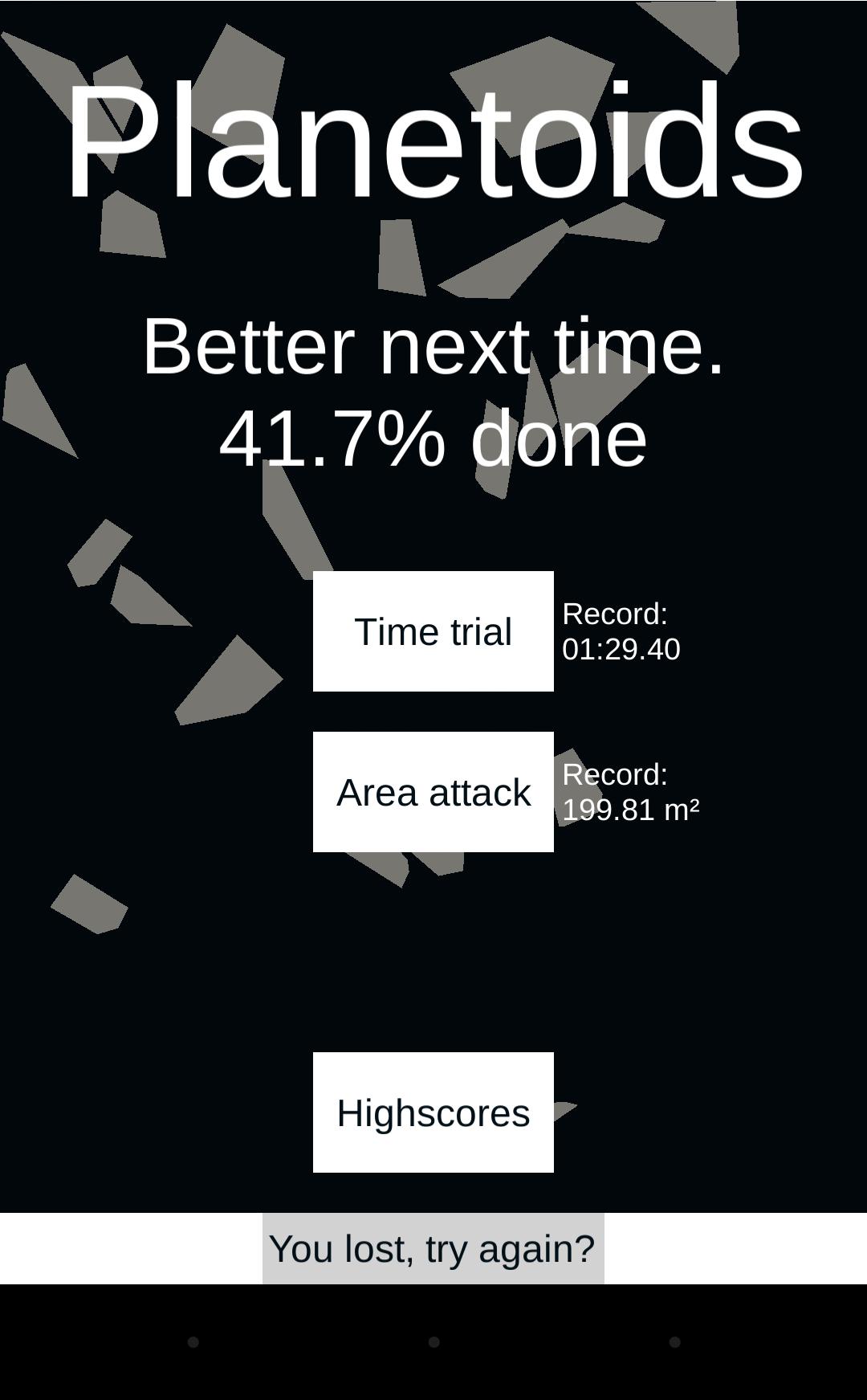Tap 'You lost, try again?' banner

(x=433, y=1248)
